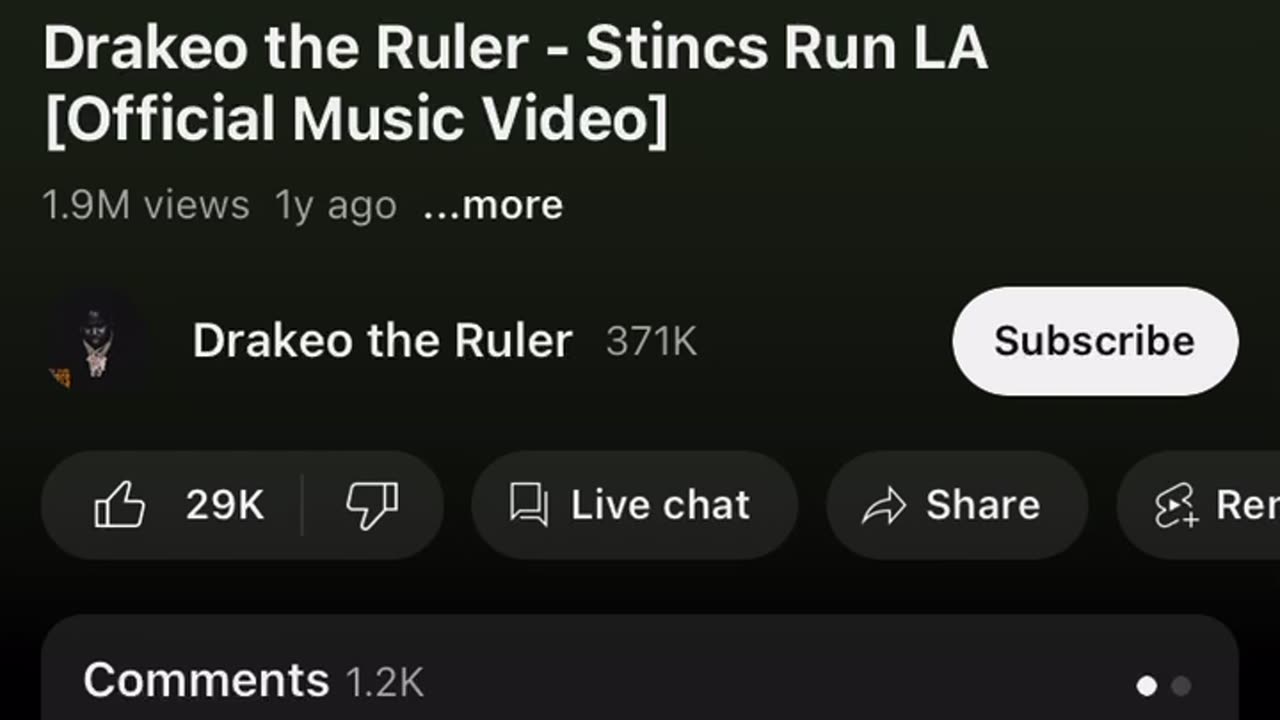Share this music video
The width and height of the screenshot is (1280, 720).
[955, 505]
